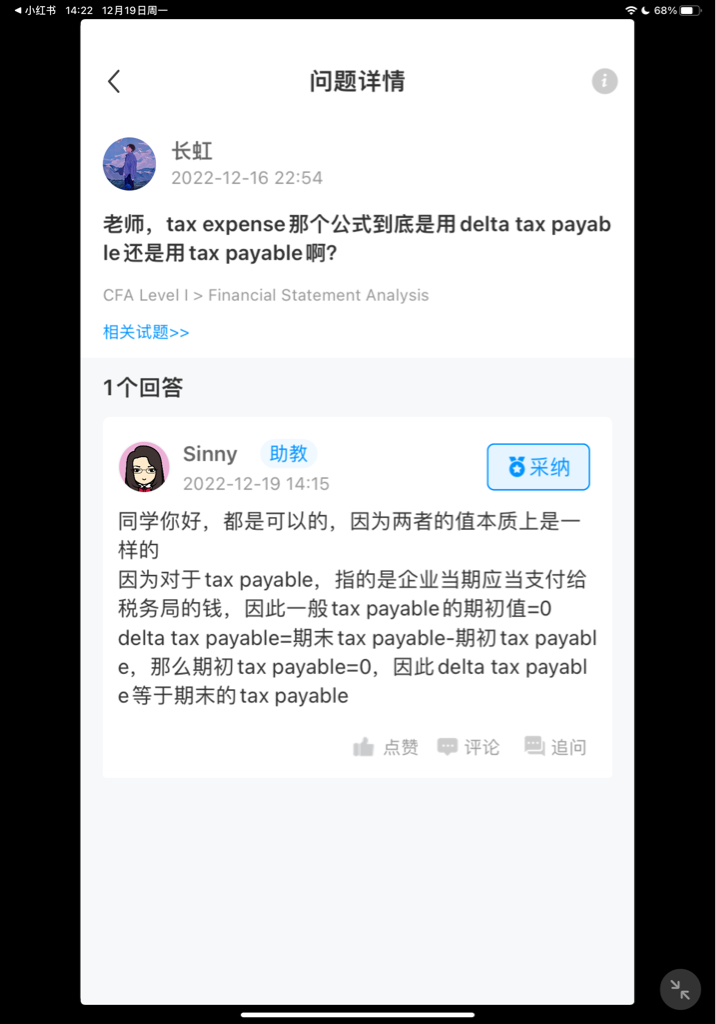Ask a follow-up with 追问

click(555, 747)
